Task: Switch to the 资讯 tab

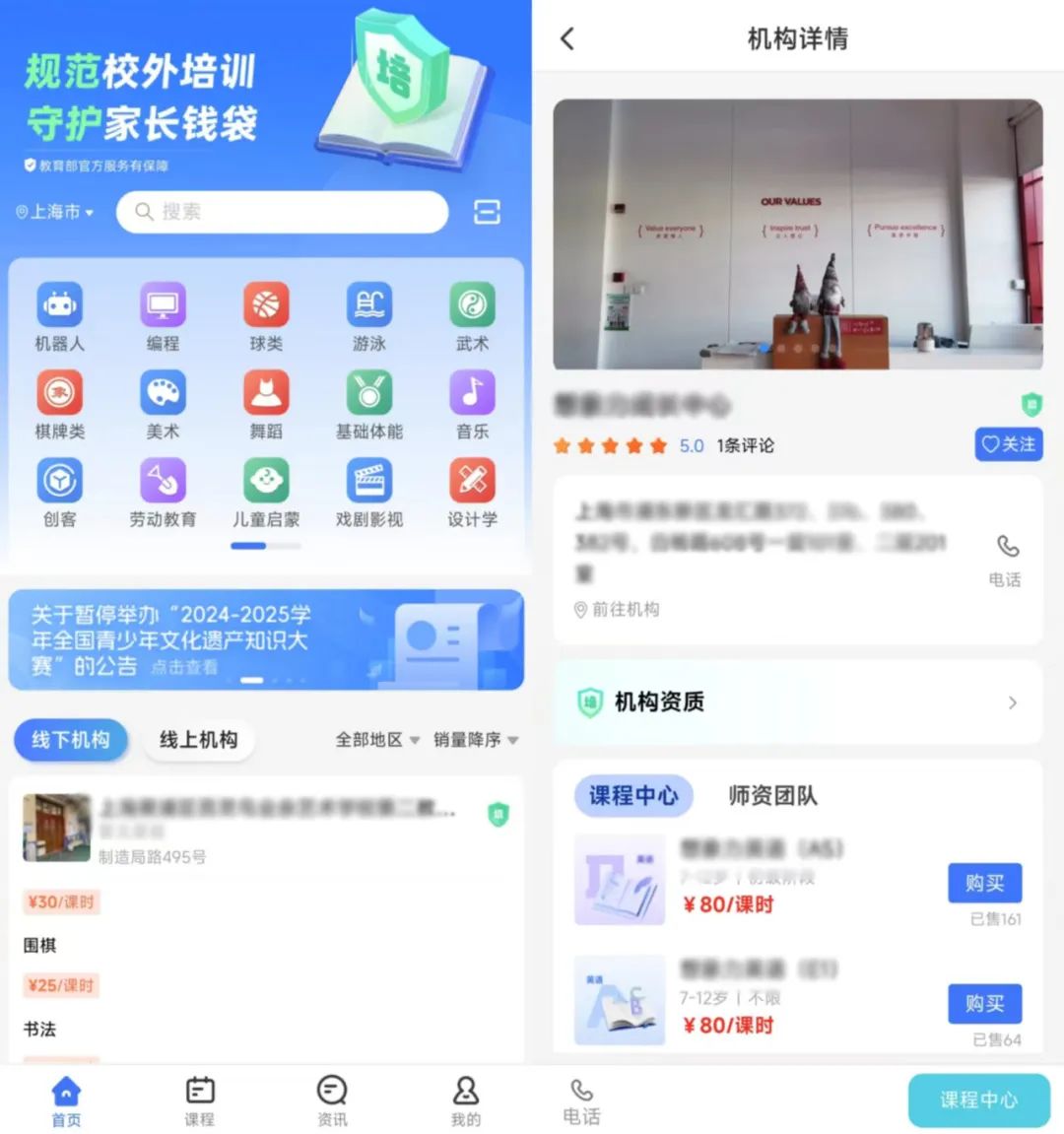Action: coord(332,1101)
